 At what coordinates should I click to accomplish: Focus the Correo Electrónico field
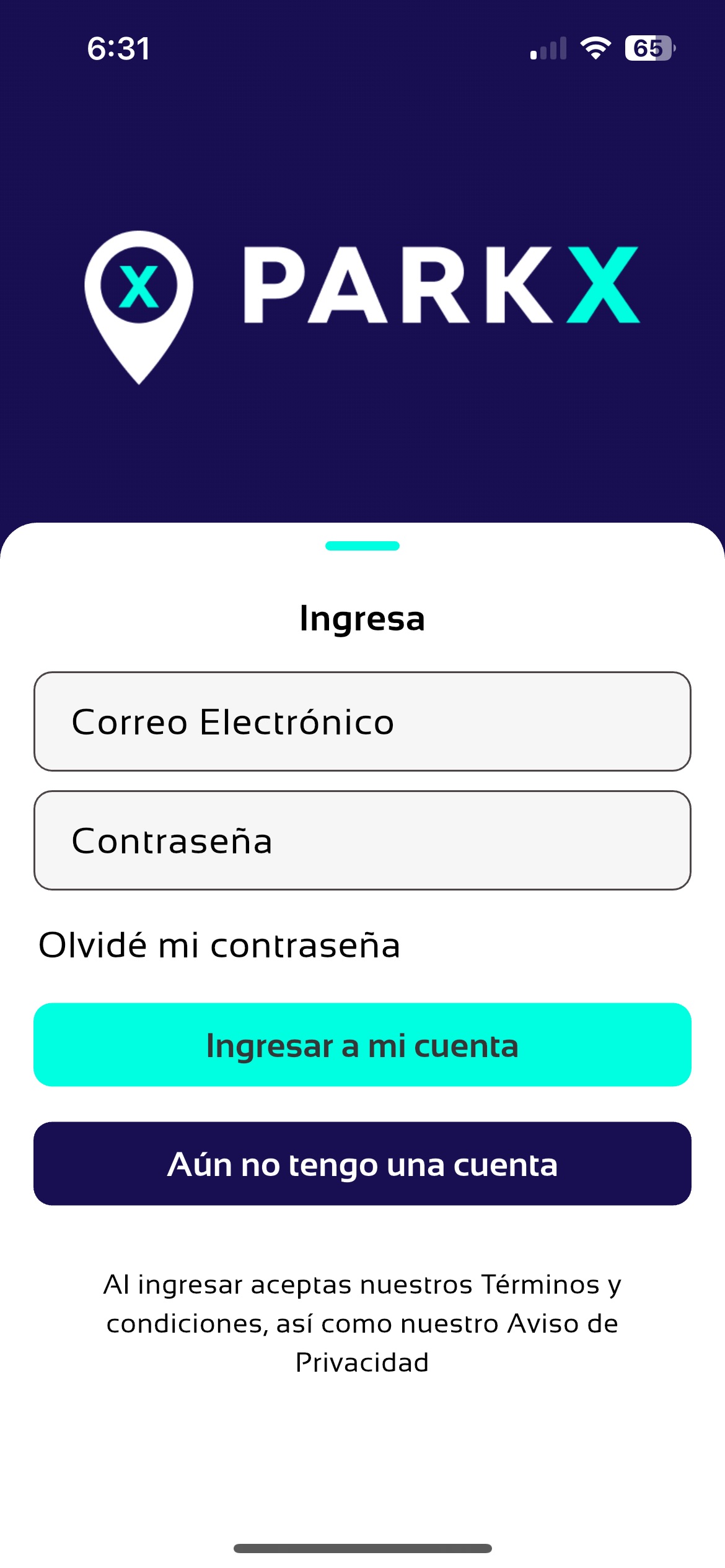362,721
